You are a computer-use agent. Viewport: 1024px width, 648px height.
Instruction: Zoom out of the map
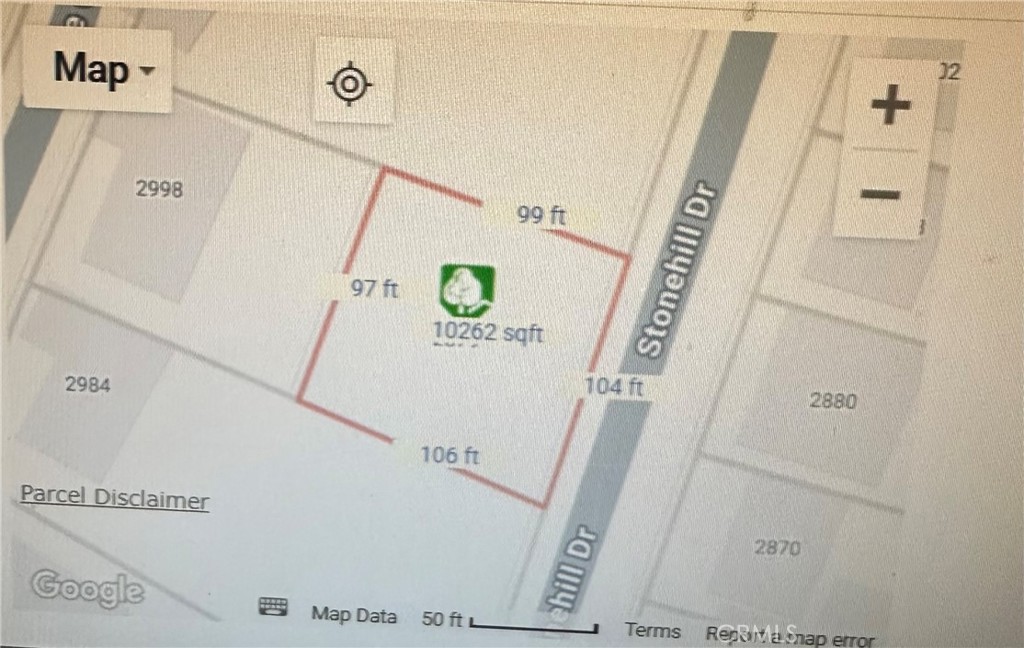[x=881, y=193]
